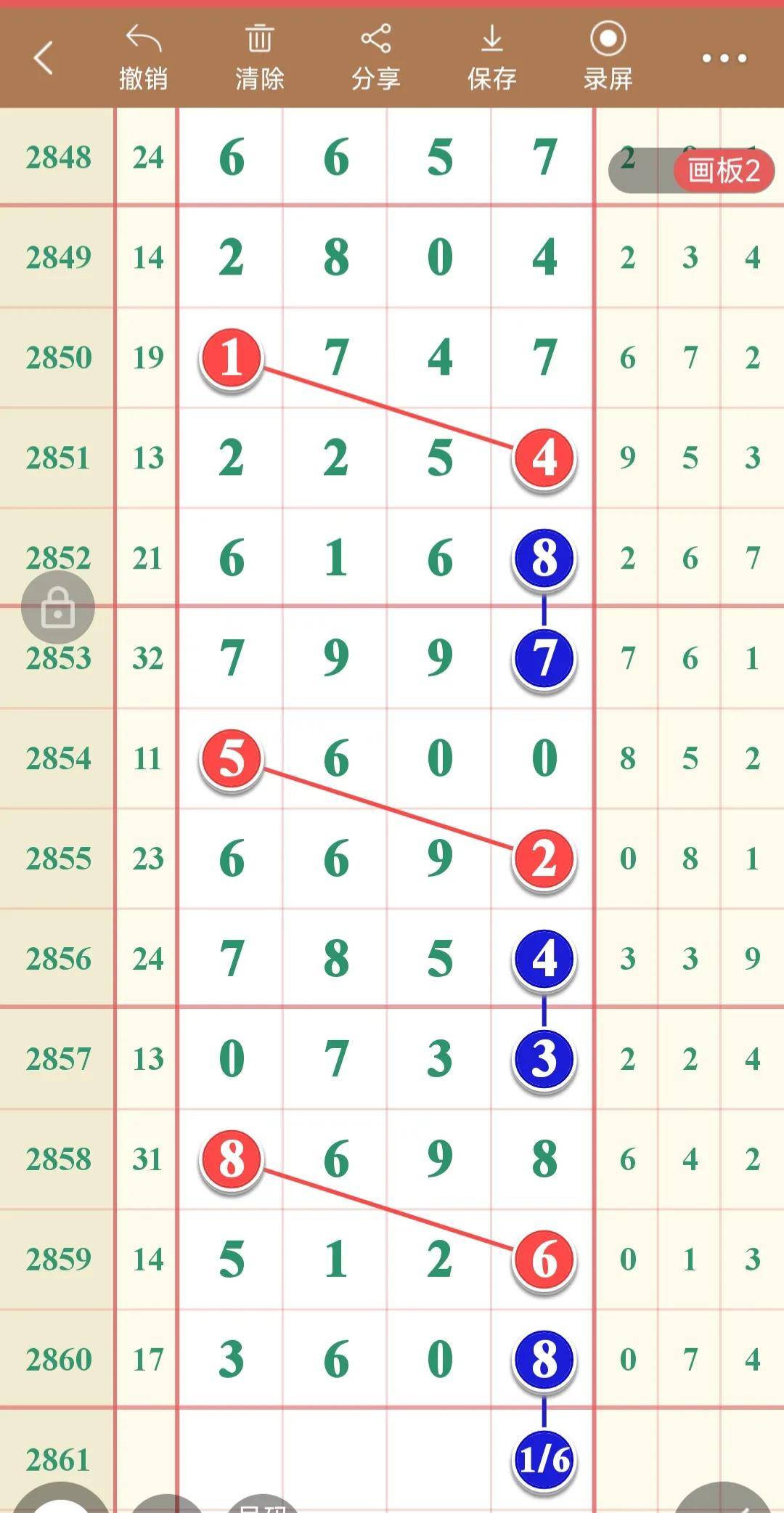Clear all markings with 清除

tap(259, 57)
